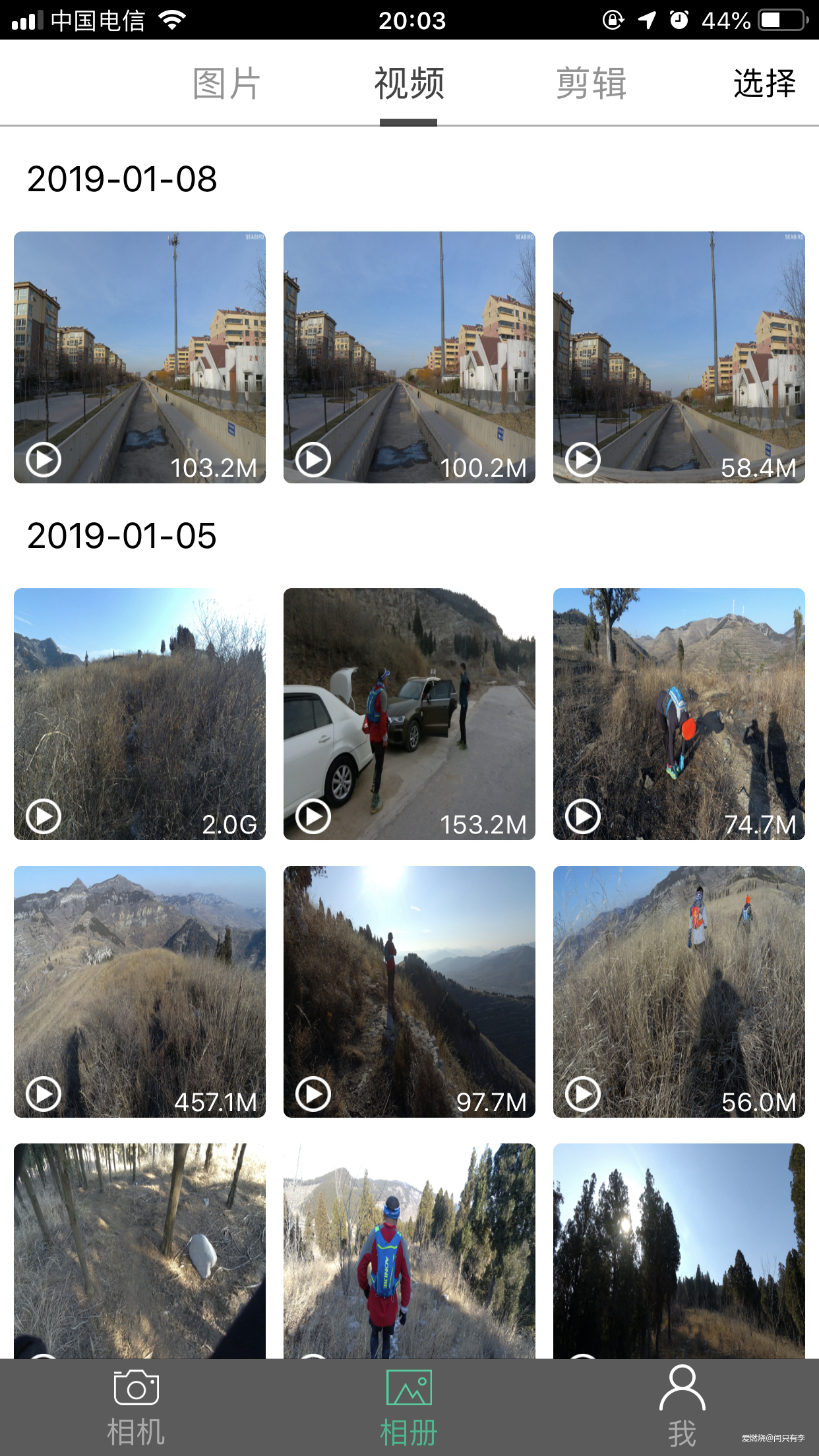Play the 58.4M video
The height and width of the screenshot is (1456, 819).
[x=679, y=357]
